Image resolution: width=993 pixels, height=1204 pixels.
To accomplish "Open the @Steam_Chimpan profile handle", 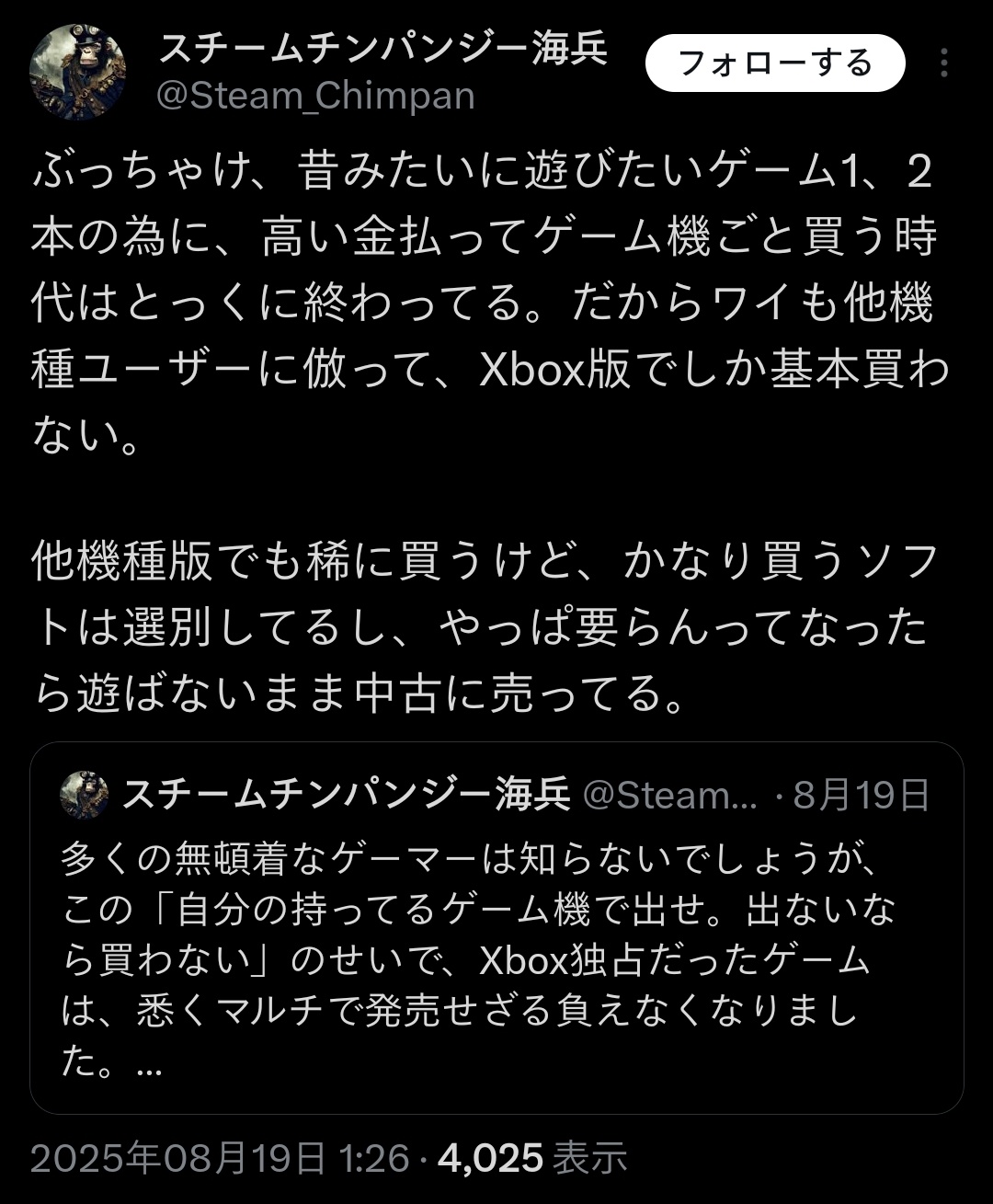I will (315, 96).
